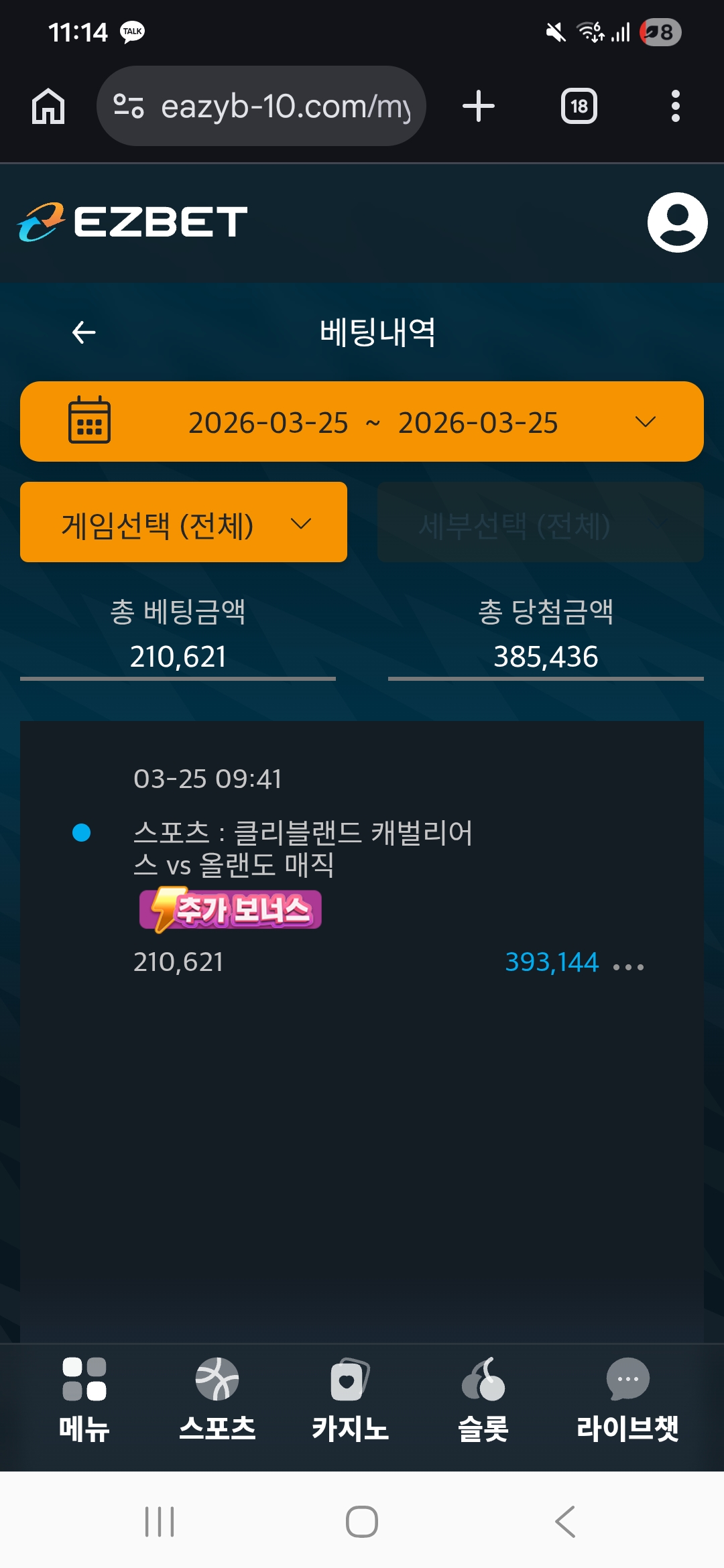Expand the 게임선택 (전체) dropdown
The image size is (724, 1568).
point(184,523)
